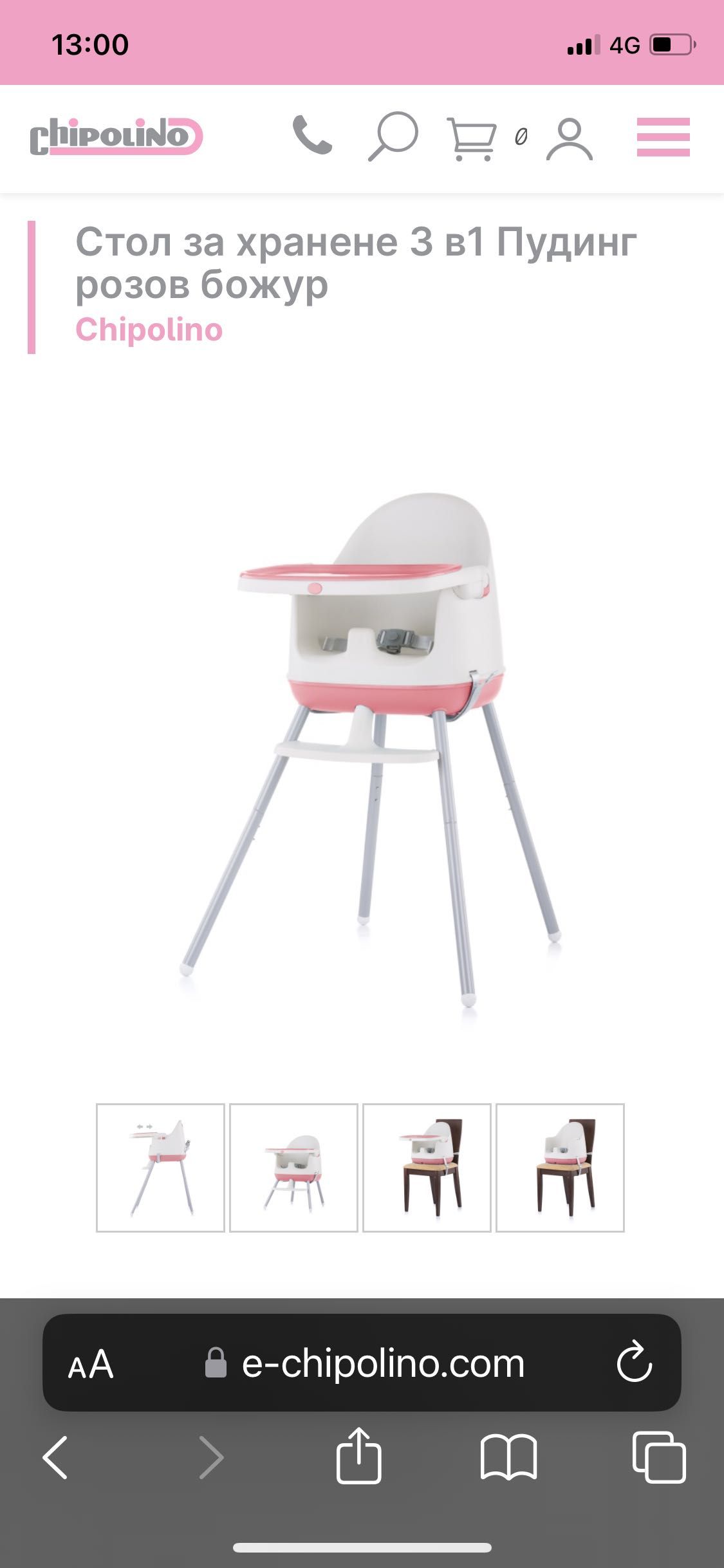Enlarge the main high chair image
Screen dimensions: 724x1568
tap(370, 747)
